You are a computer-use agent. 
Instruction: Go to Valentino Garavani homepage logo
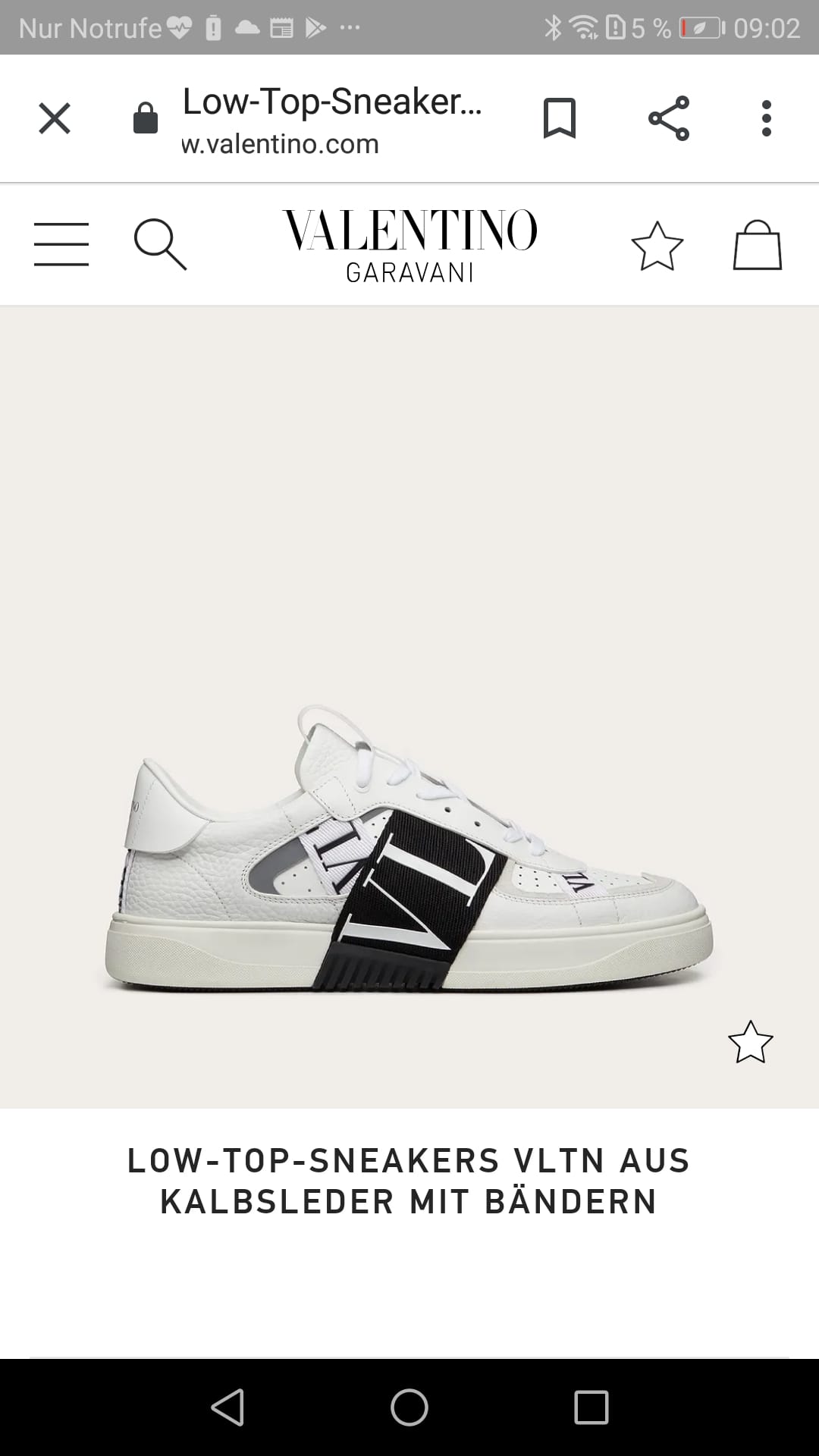coord(409,245)
